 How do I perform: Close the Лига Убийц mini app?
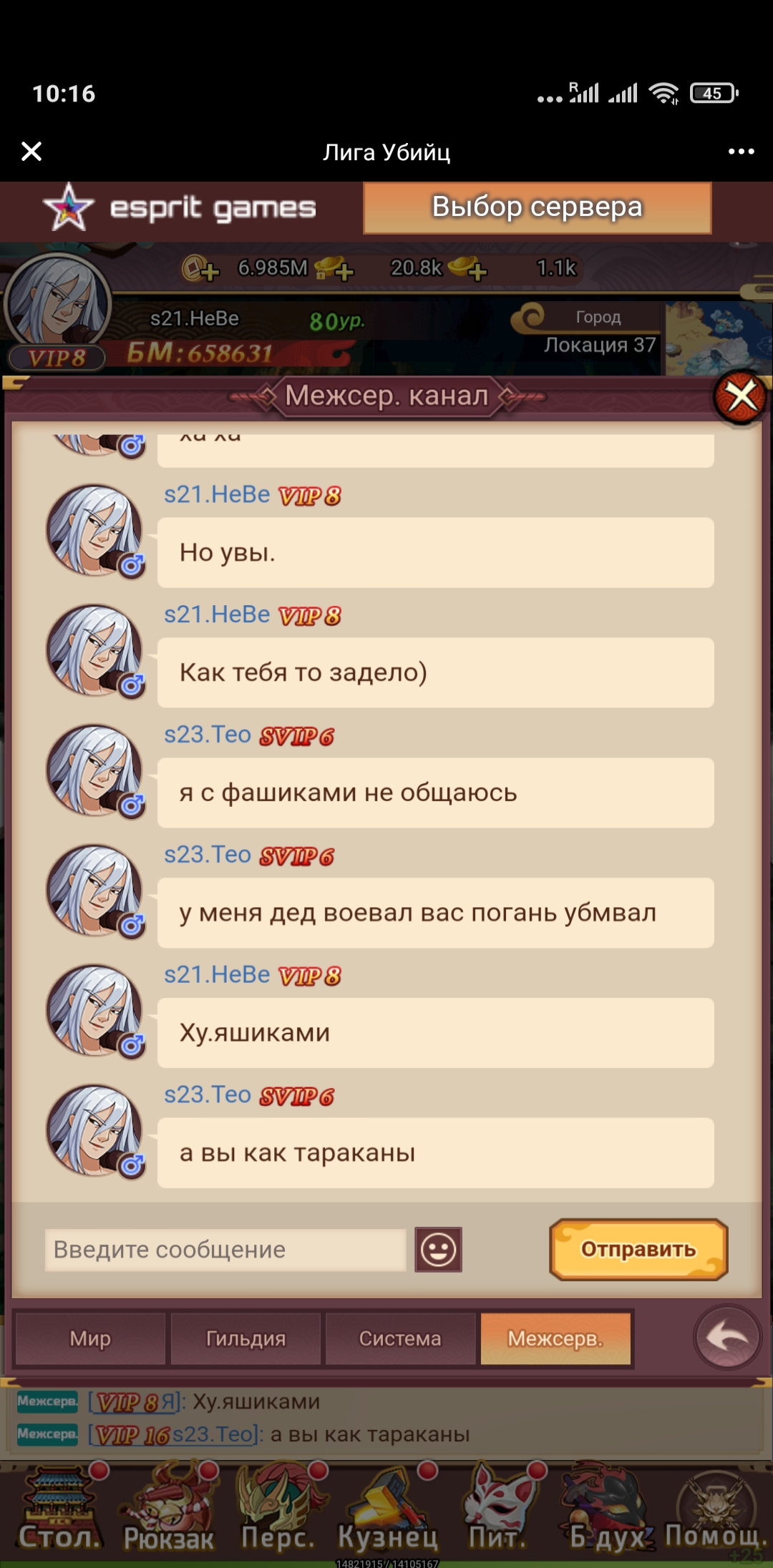click(31, 152)
